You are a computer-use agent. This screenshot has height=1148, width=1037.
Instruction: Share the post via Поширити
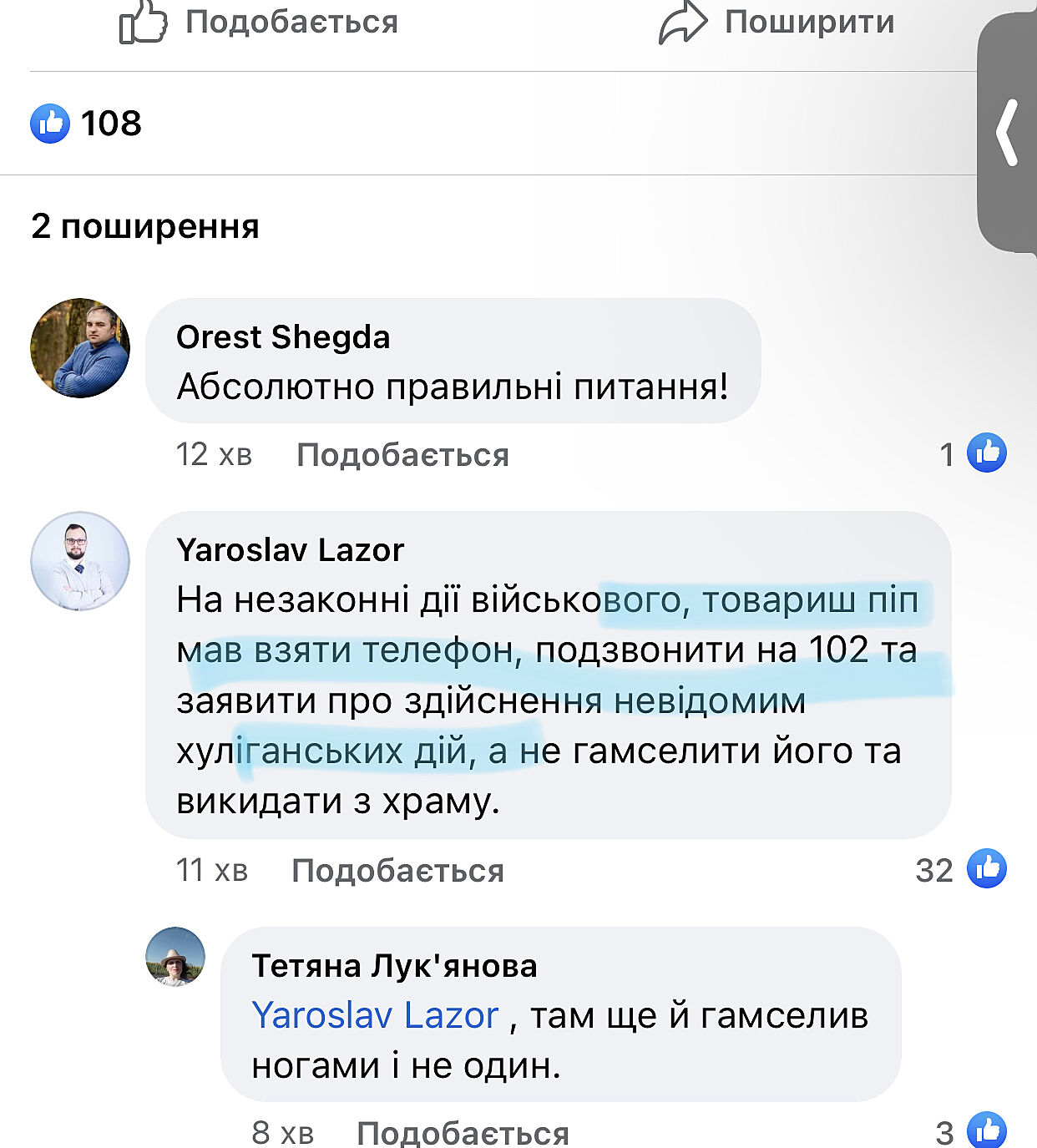(x=776, y=23)
